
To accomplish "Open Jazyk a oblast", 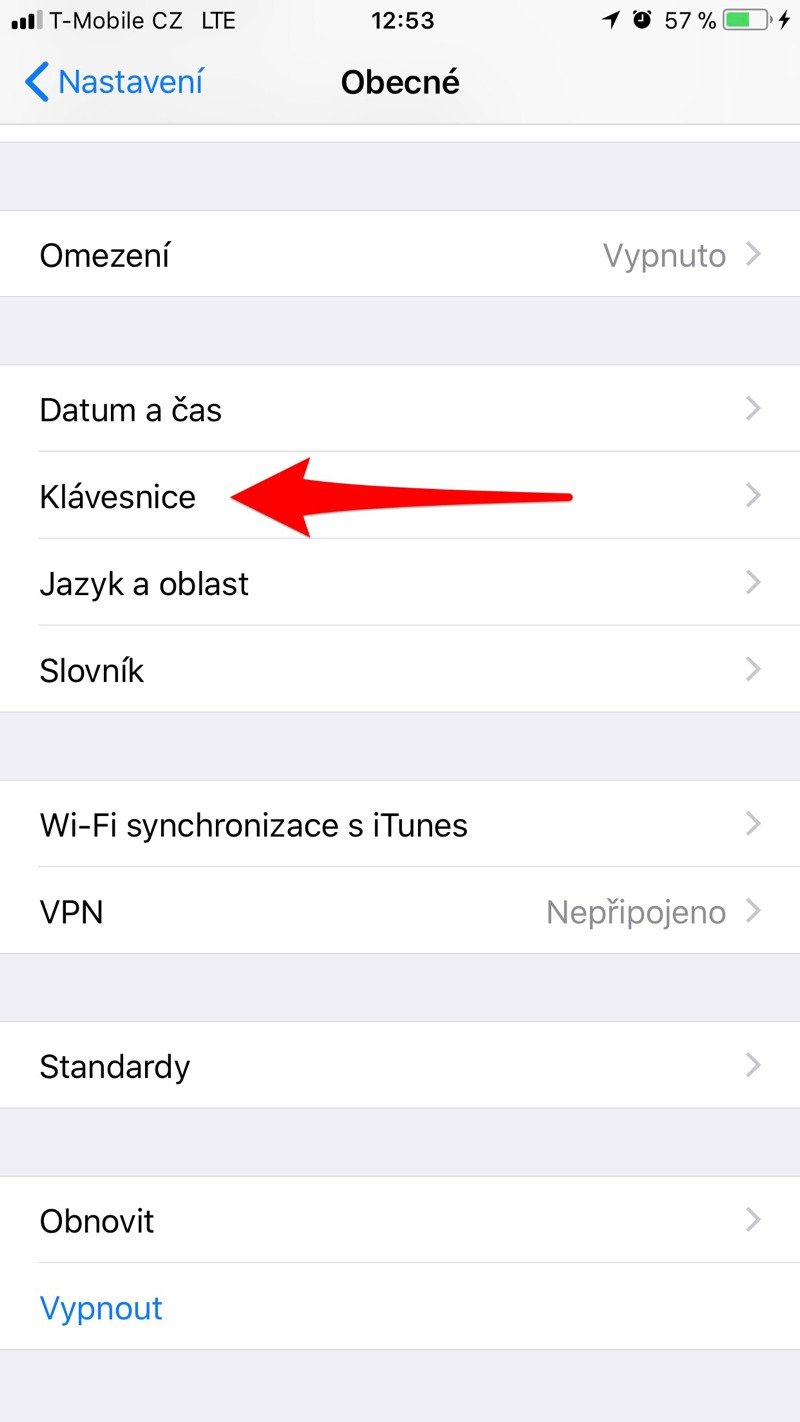I will (x=400, y=583).
